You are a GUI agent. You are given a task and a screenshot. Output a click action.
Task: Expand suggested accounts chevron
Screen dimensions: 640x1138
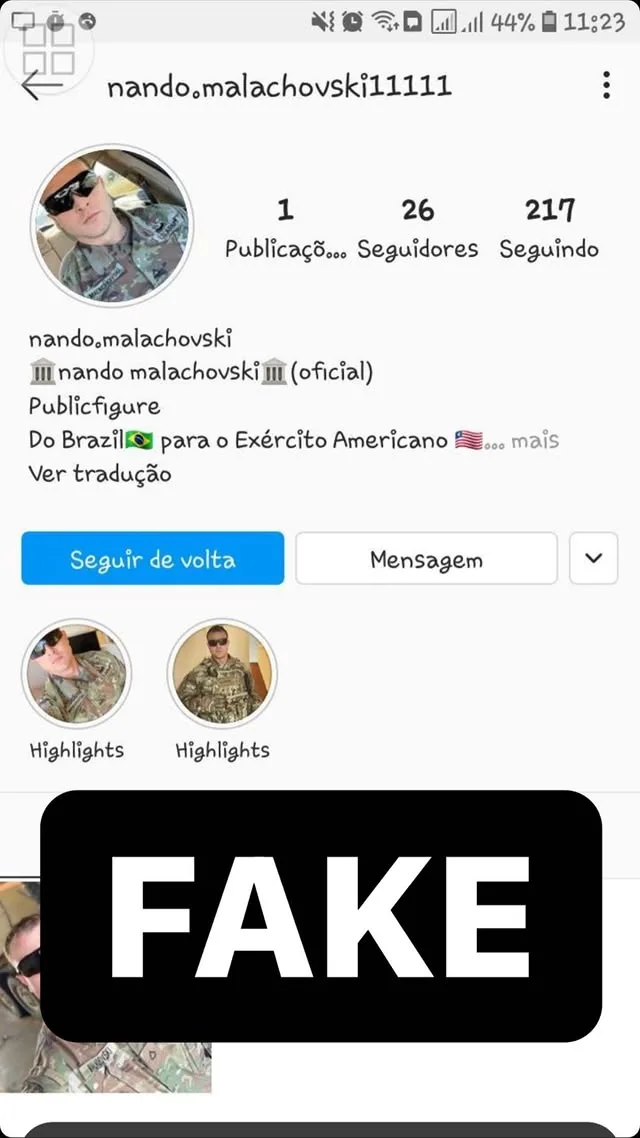pyautogui.click(x=594, y=558)
